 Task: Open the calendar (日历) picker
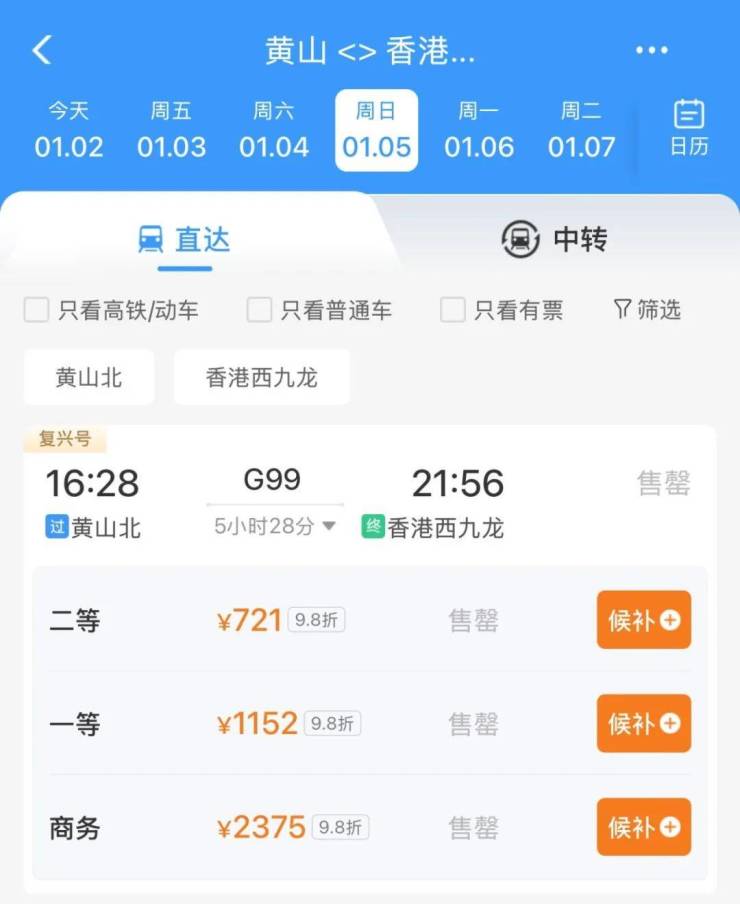click(689, 128)
